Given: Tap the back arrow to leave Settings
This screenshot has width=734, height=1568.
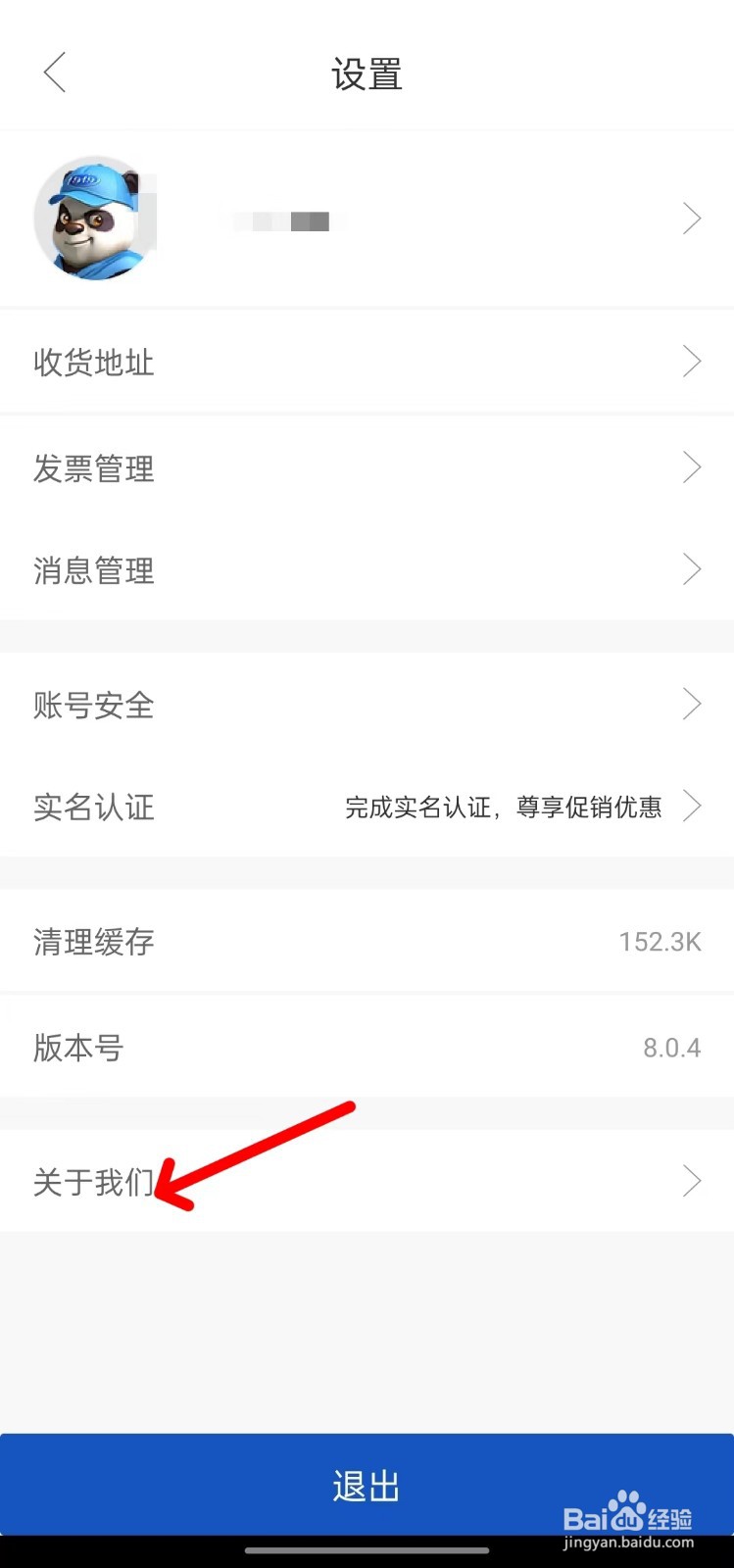Looking at the screenshot, I should (x=54, y=73).
